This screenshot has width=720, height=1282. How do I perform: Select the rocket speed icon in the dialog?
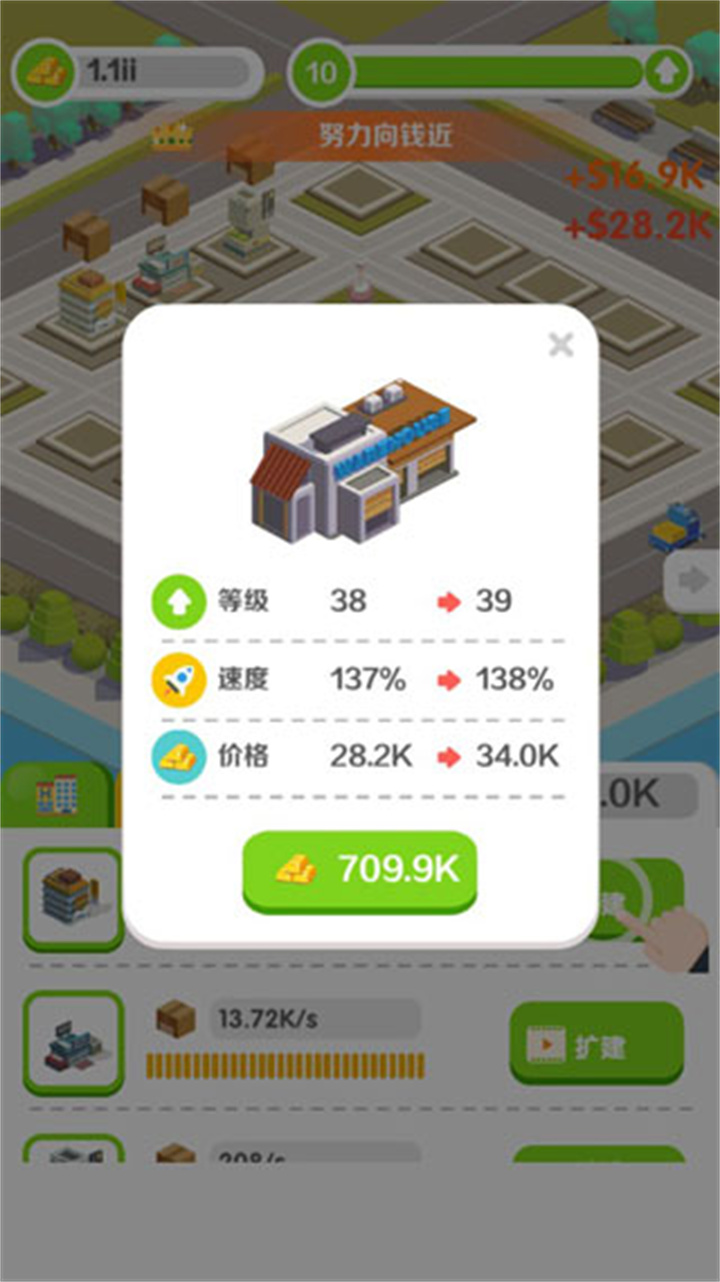click(178, 678)
